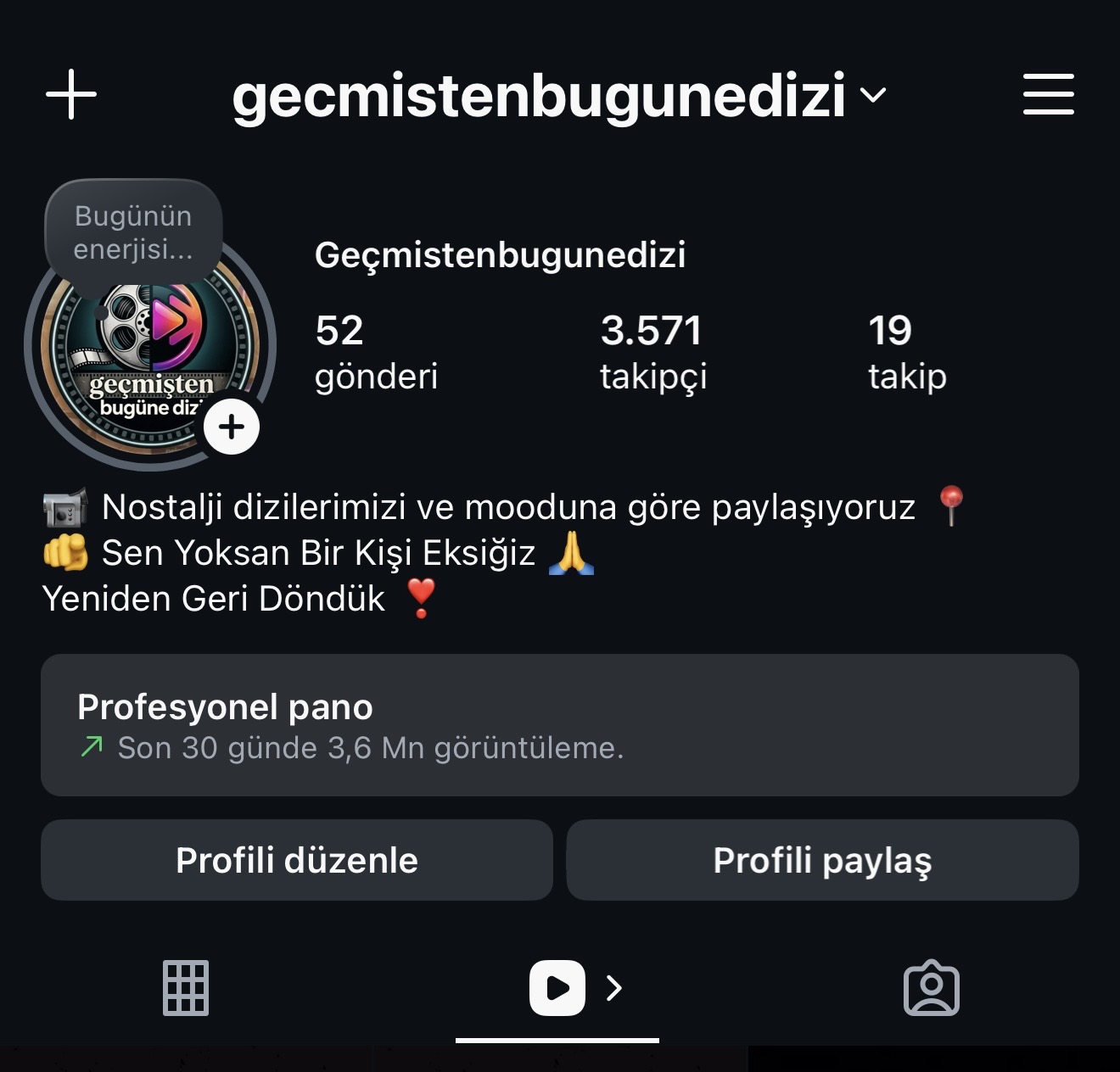Screen dimensions: 1120x1072
Task: Tap Profili paylaş to share profile
Action: [x=823, y=860]
